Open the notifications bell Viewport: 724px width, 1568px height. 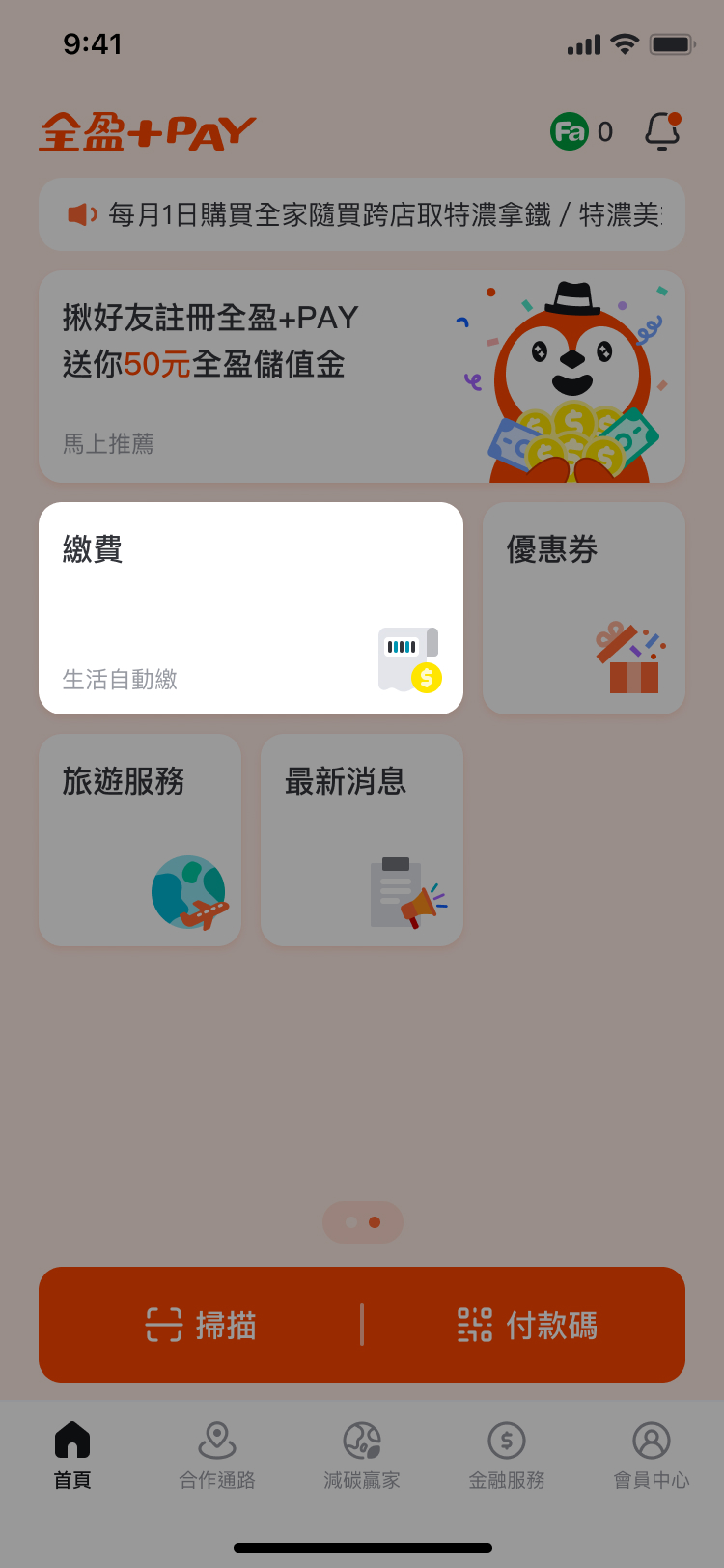pyautogui.click(x=662, y=131)
